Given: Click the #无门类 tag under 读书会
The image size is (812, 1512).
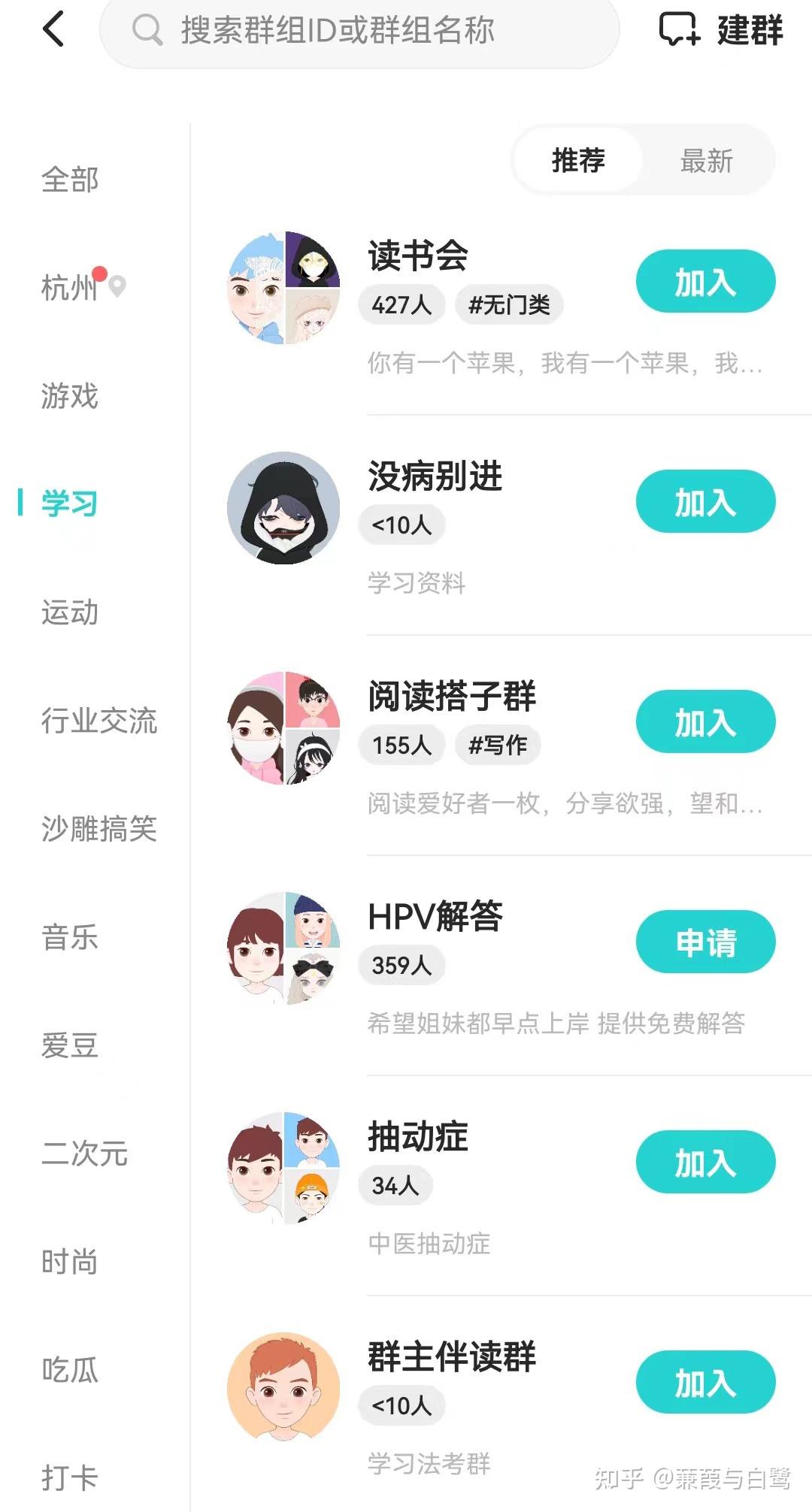Looking at the screenshot, I should pos(511,304).
